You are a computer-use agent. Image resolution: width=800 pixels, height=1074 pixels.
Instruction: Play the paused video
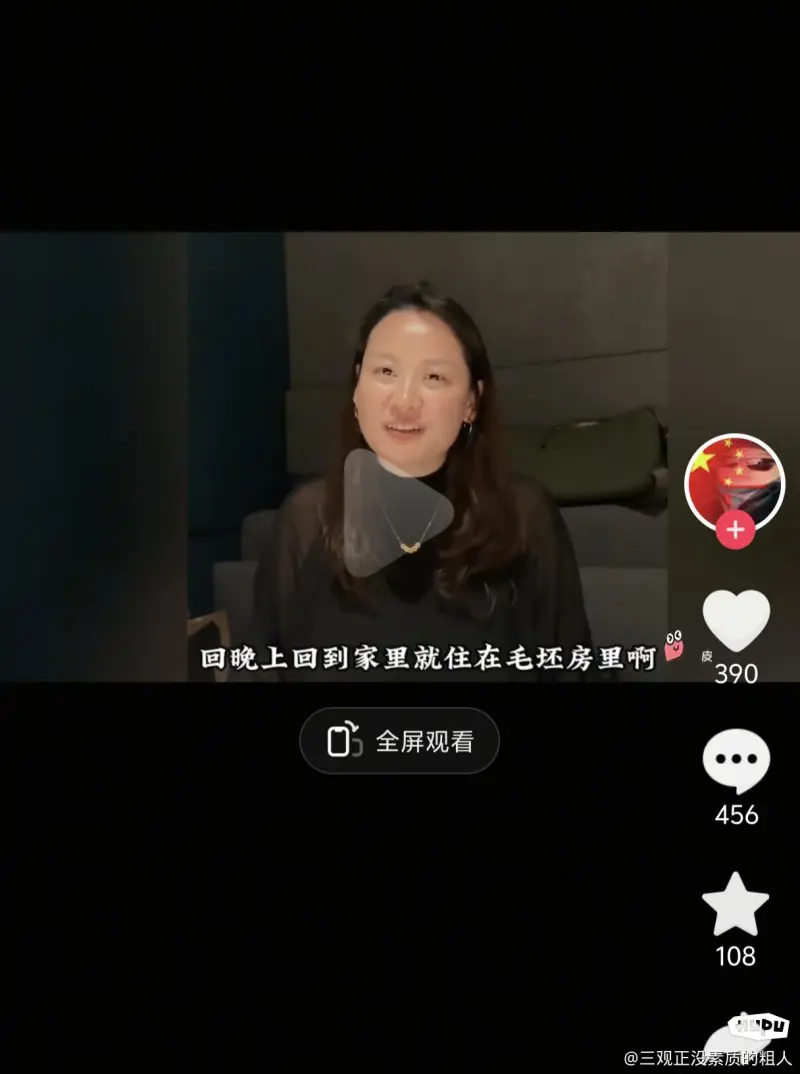click(x=395, y=513)
